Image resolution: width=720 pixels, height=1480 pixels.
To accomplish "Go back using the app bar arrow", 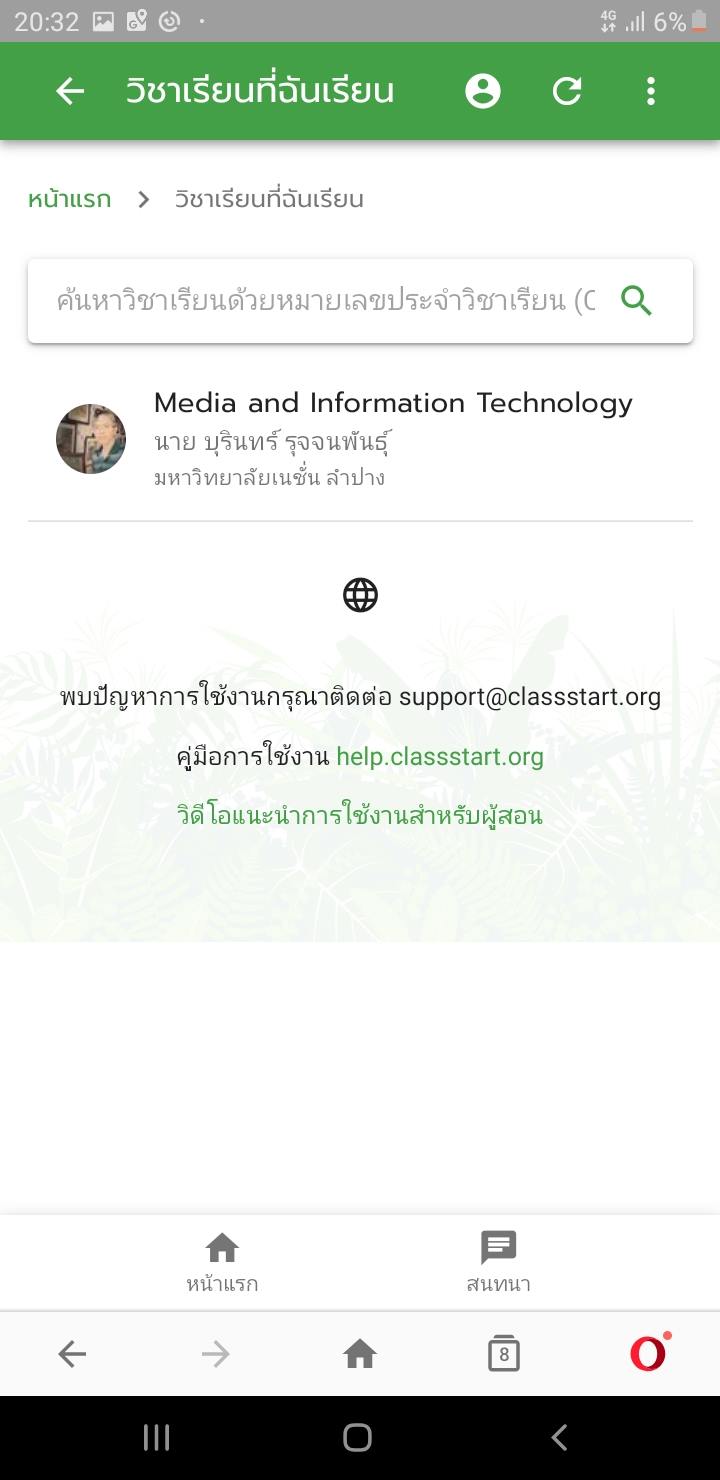I will tap(70, 91).
